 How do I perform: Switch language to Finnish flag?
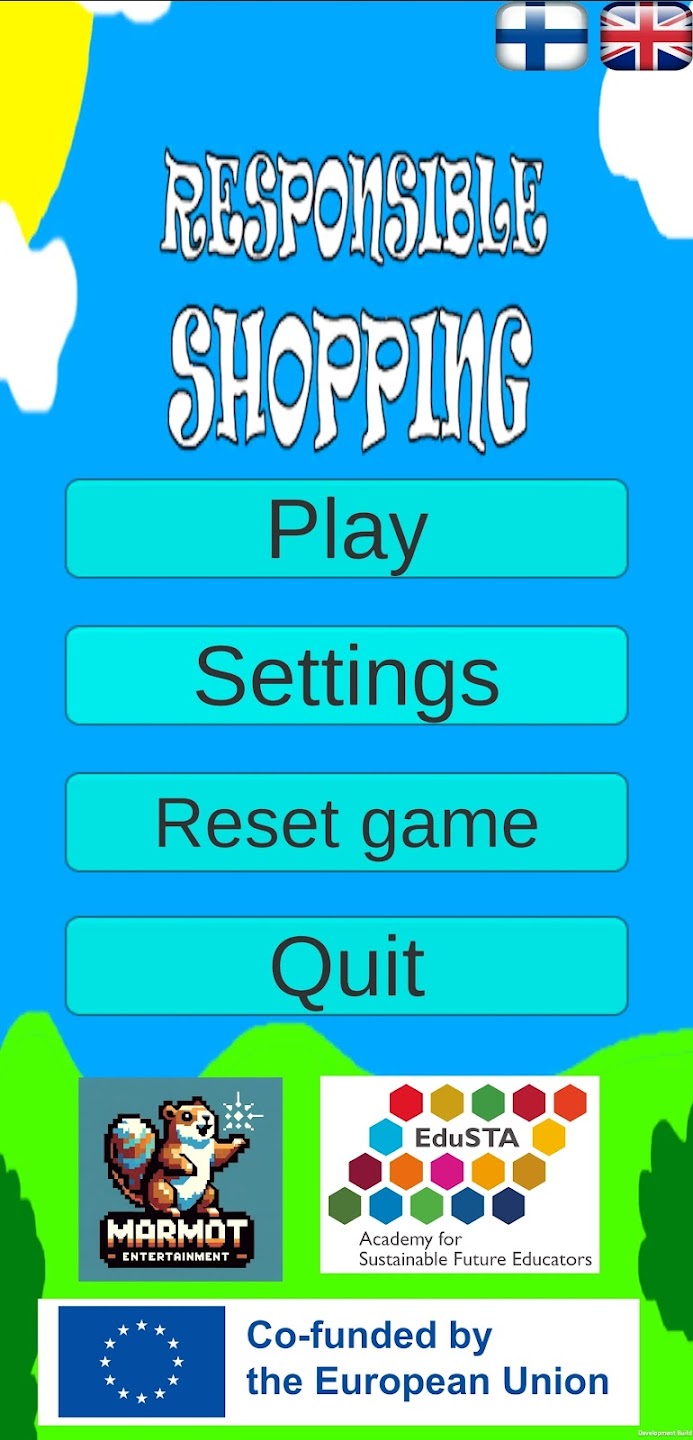click(x=541, y=36)
